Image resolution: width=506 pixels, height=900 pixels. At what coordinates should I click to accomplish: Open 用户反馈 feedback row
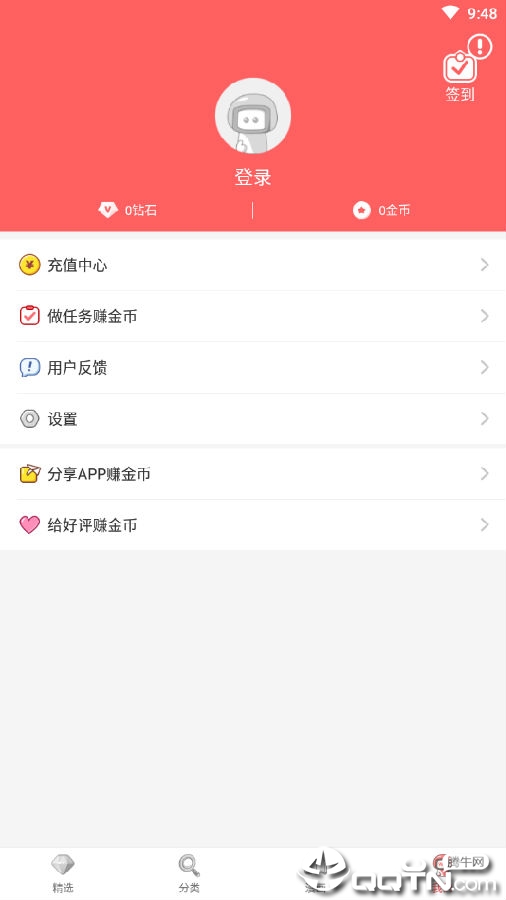click(253, 367)
